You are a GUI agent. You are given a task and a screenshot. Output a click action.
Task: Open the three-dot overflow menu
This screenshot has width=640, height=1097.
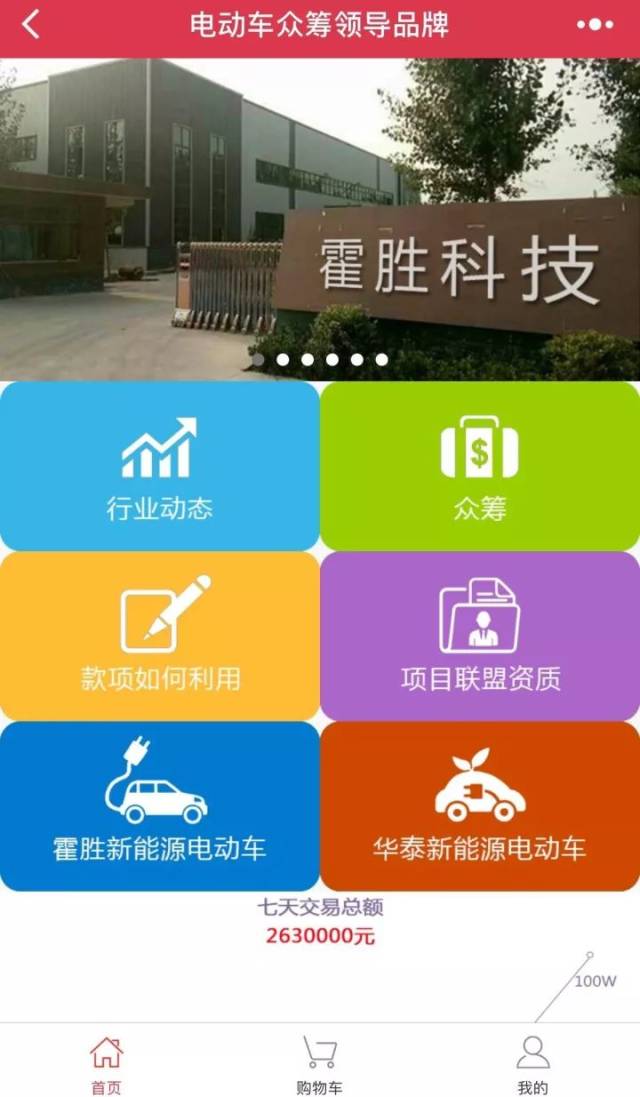click(595, 25)
